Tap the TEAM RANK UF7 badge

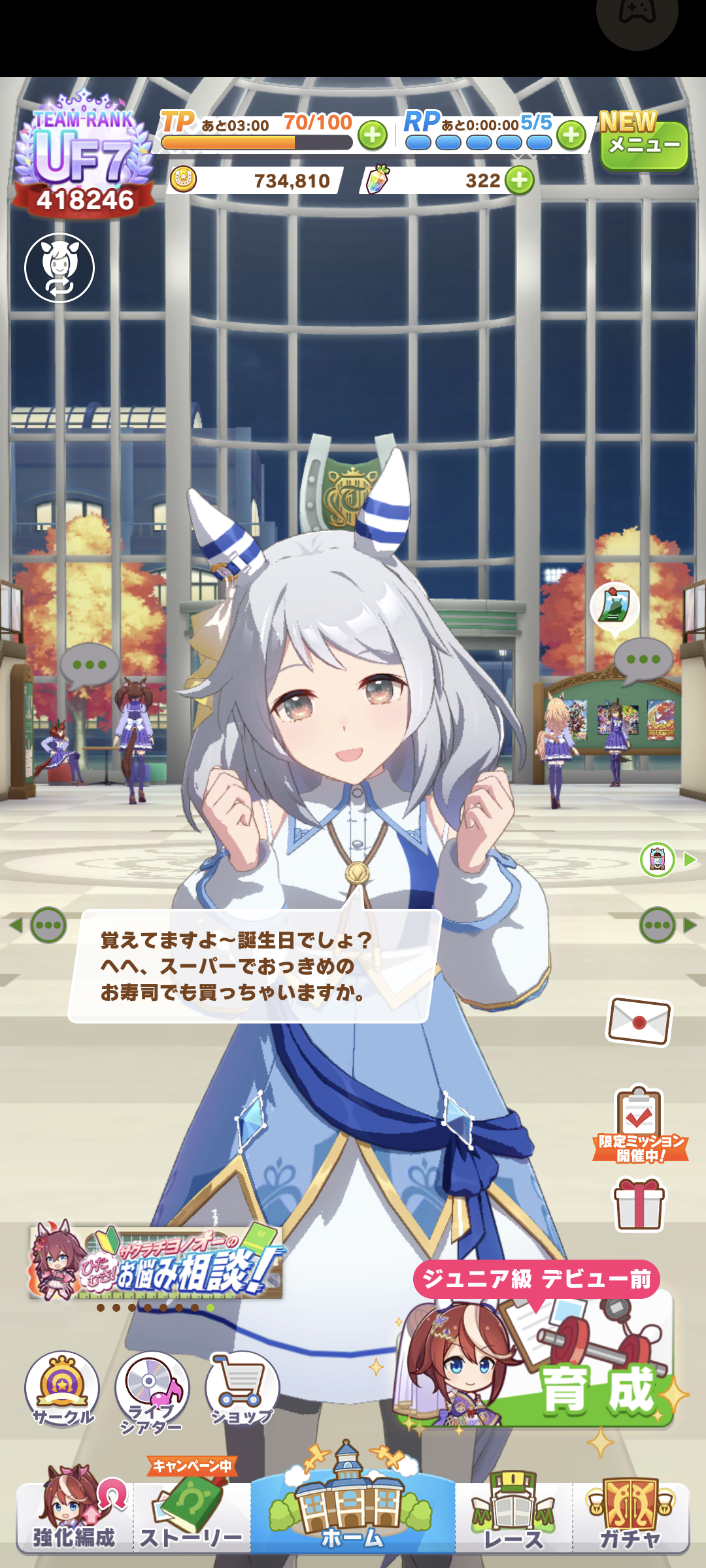(84, 157)
